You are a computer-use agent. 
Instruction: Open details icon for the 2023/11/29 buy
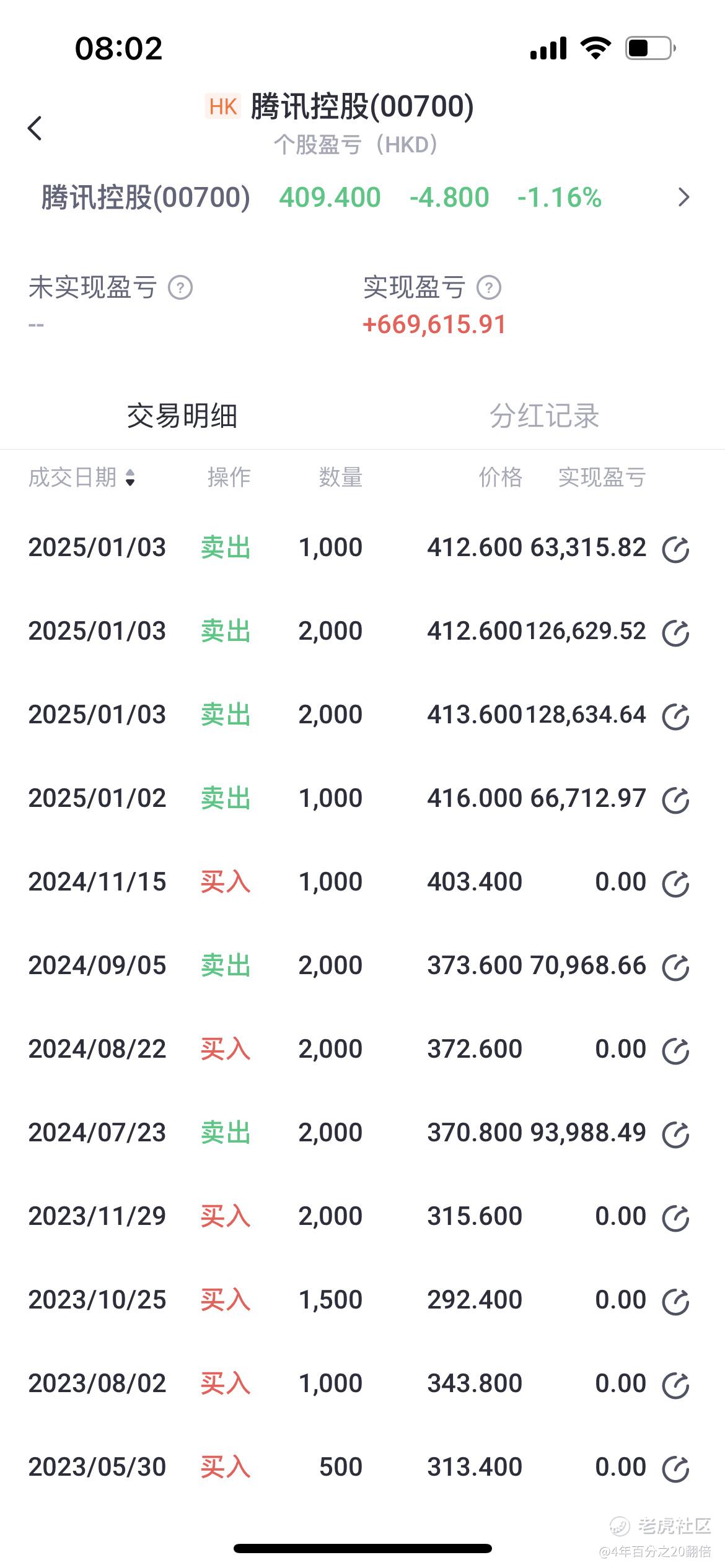coord(675,1218)
